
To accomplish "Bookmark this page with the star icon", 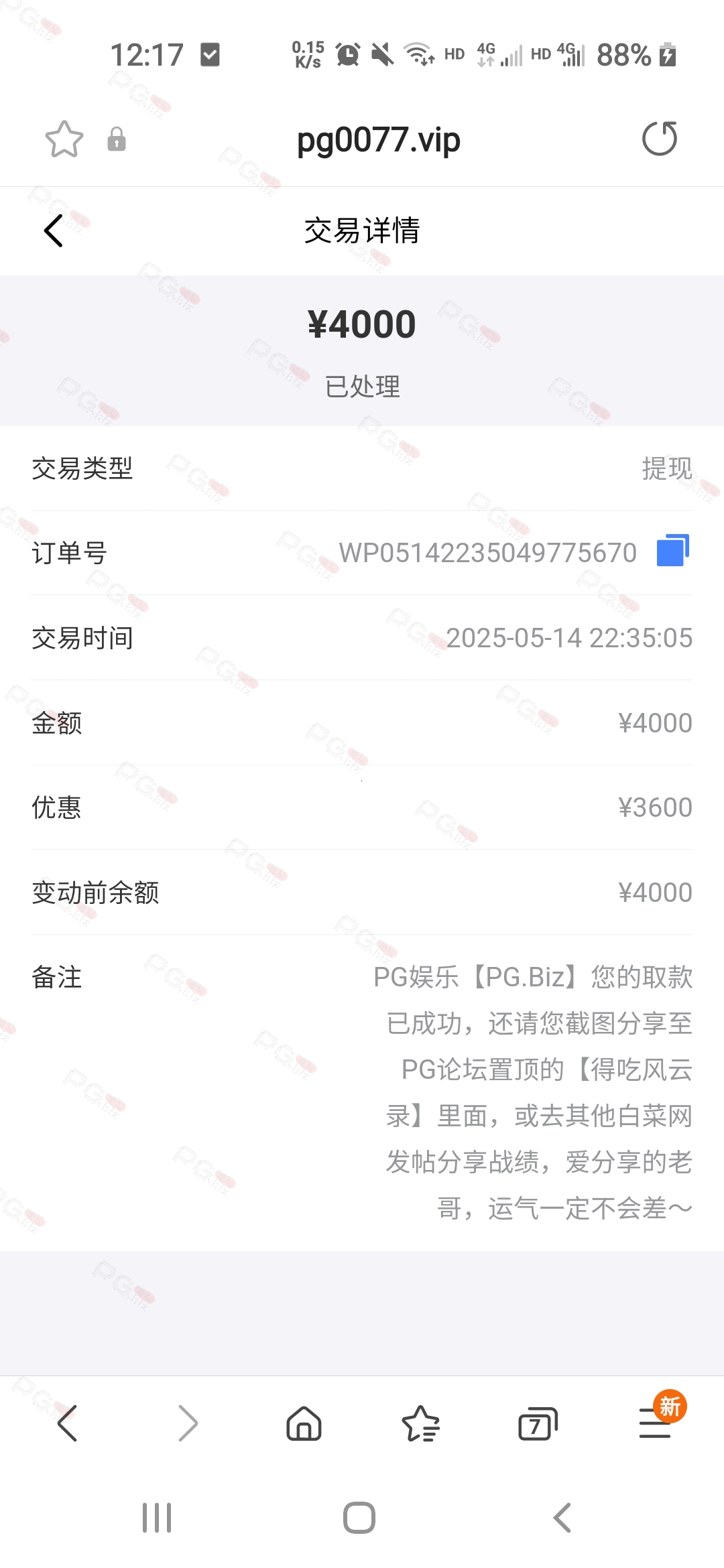I will [64, 139].
